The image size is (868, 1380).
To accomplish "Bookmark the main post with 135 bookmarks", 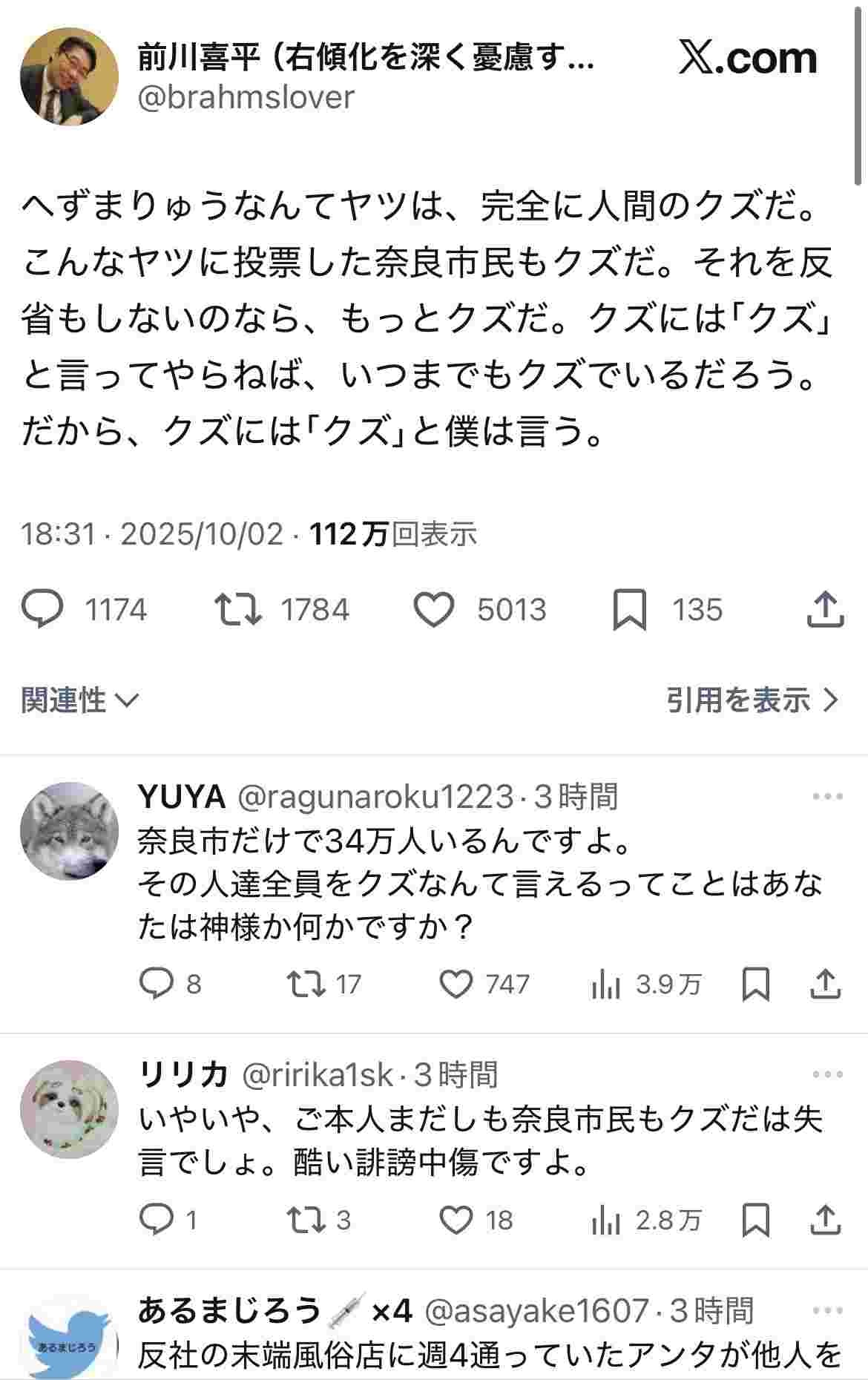I will [x=629, y=610].
